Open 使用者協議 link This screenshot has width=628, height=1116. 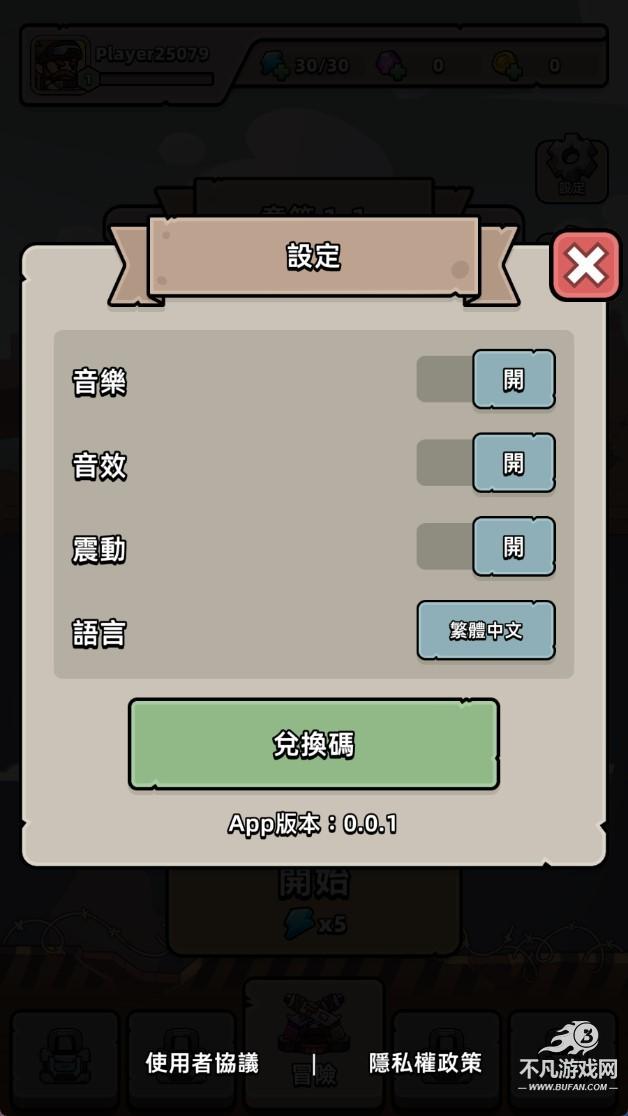click(x=202, y=1063)
